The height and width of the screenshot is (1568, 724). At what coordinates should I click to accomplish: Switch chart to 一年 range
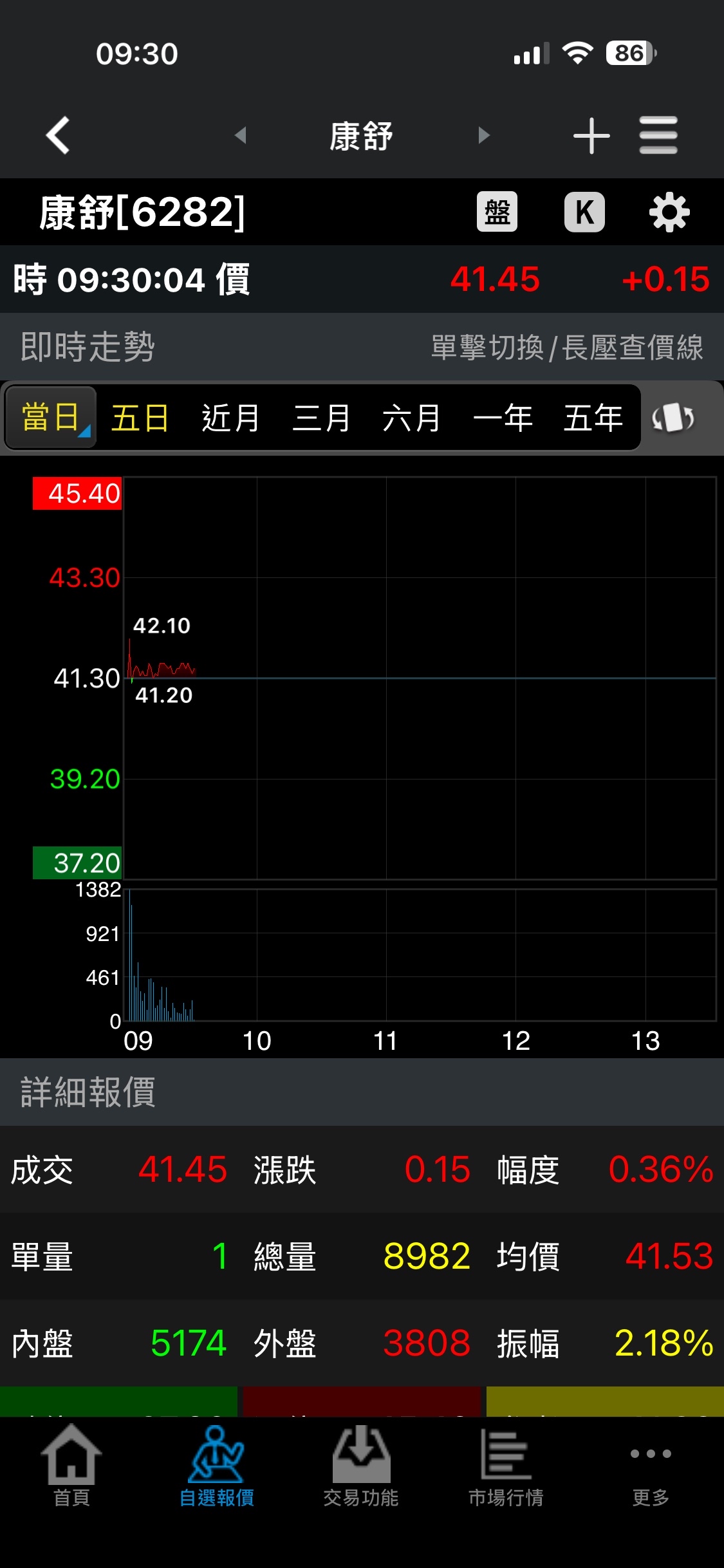coord(503,418)
